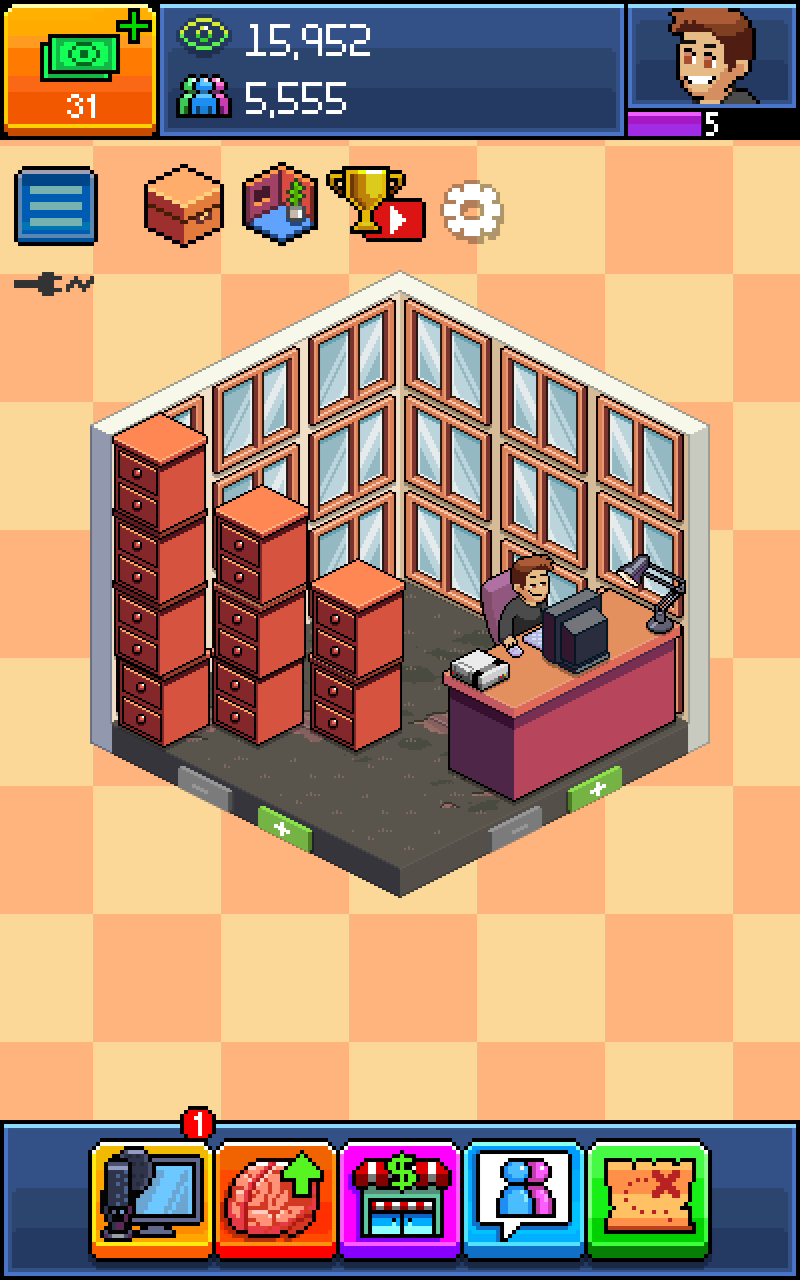Open the trophy video rewards
Image resolution: width=800 pixels, height=1280 pixels.
coord(374,204)
